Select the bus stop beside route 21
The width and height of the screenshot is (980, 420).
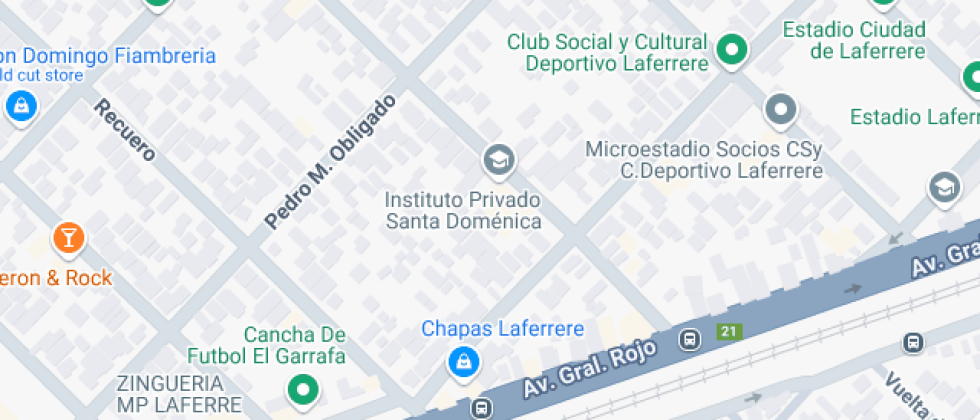(x=689, y=340)
